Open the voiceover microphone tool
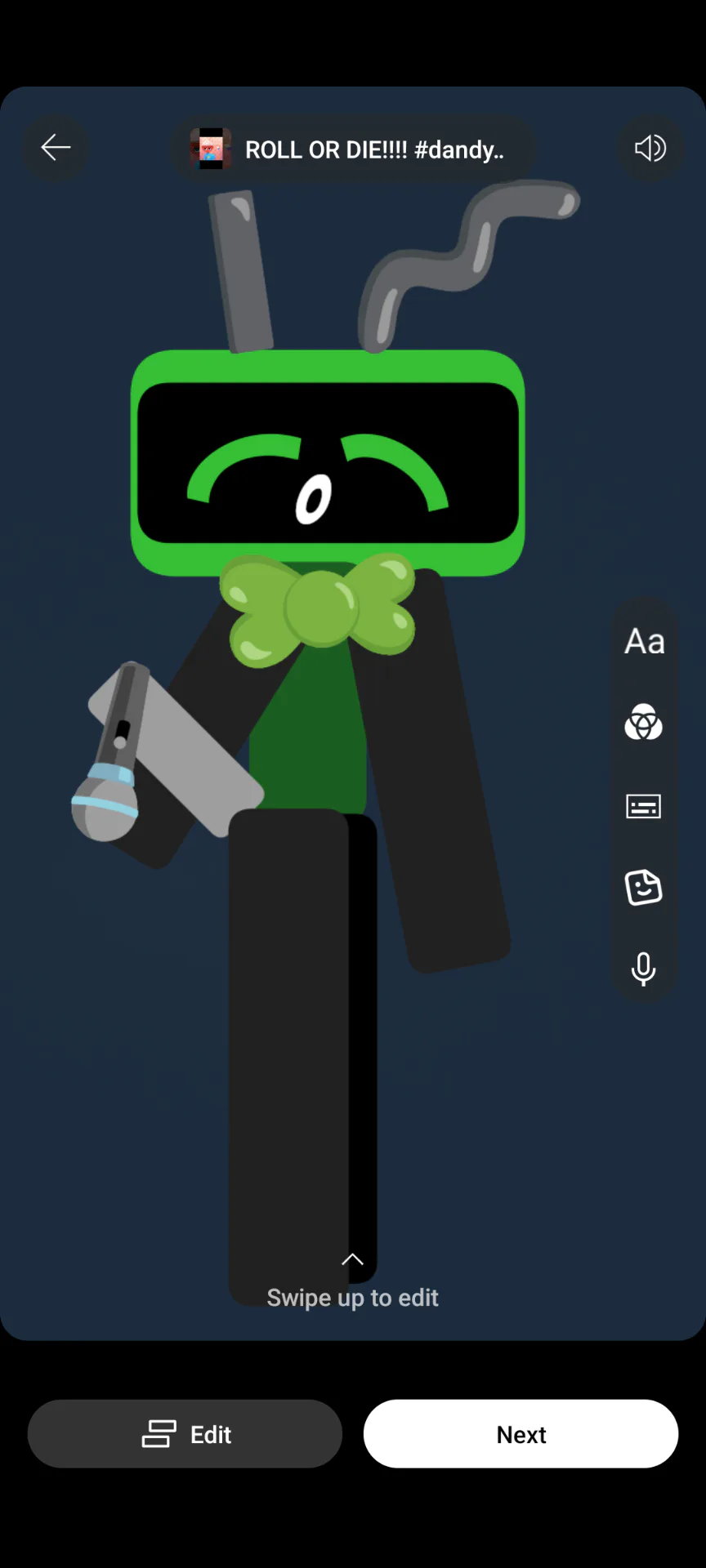 pos(644,969)
